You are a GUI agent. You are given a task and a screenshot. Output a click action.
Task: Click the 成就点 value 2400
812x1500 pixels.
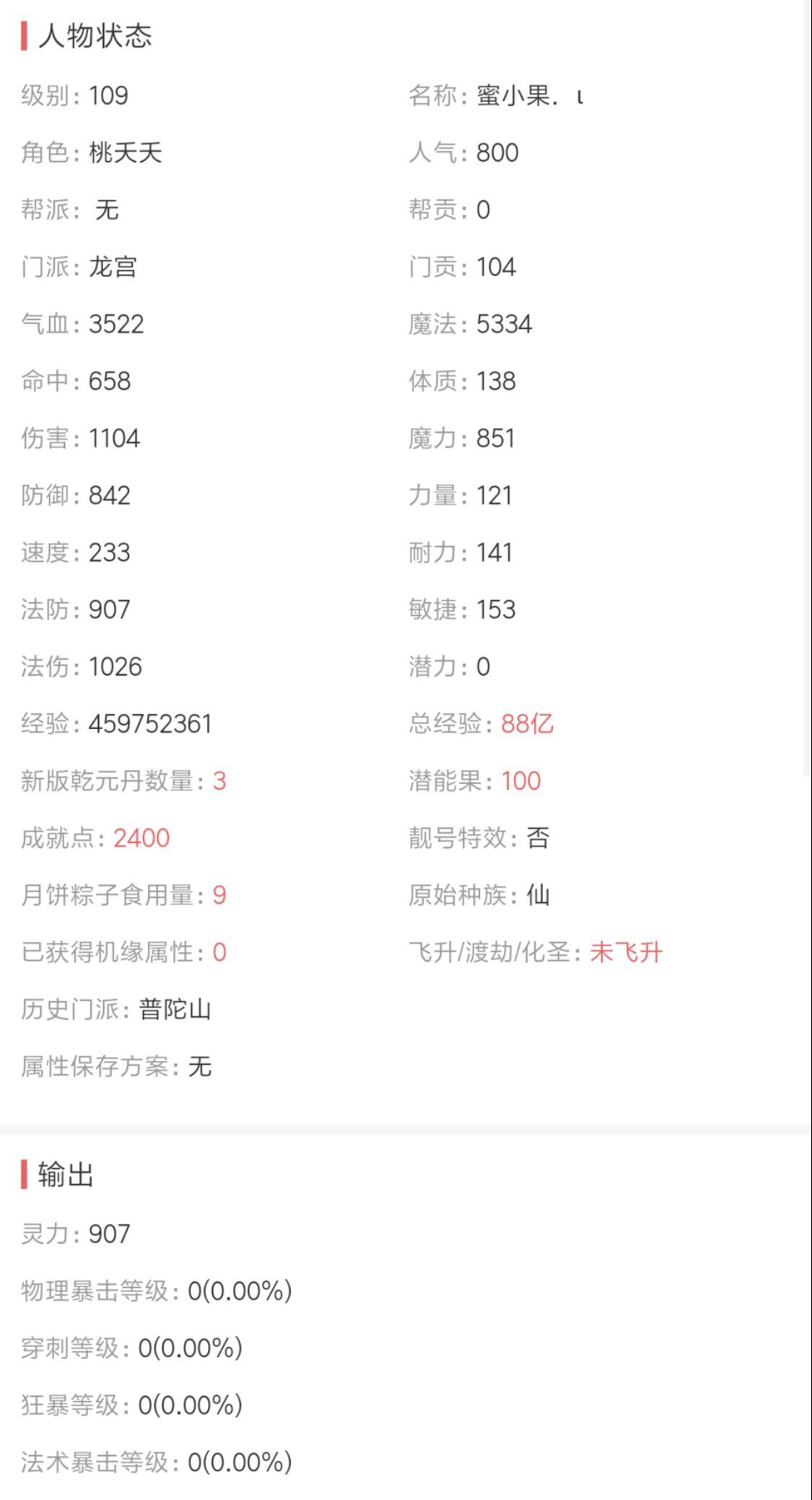pyautogui.click(x=141, y=837)
